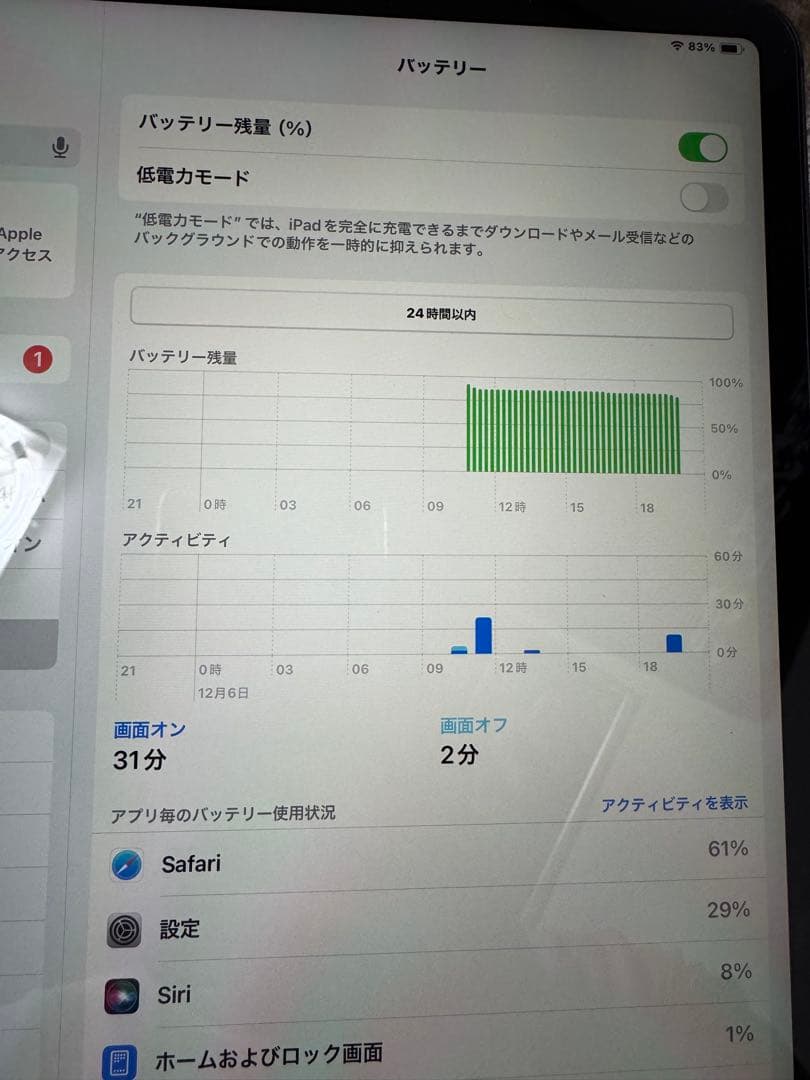Open アクティビティを表示

click(675, 803)
